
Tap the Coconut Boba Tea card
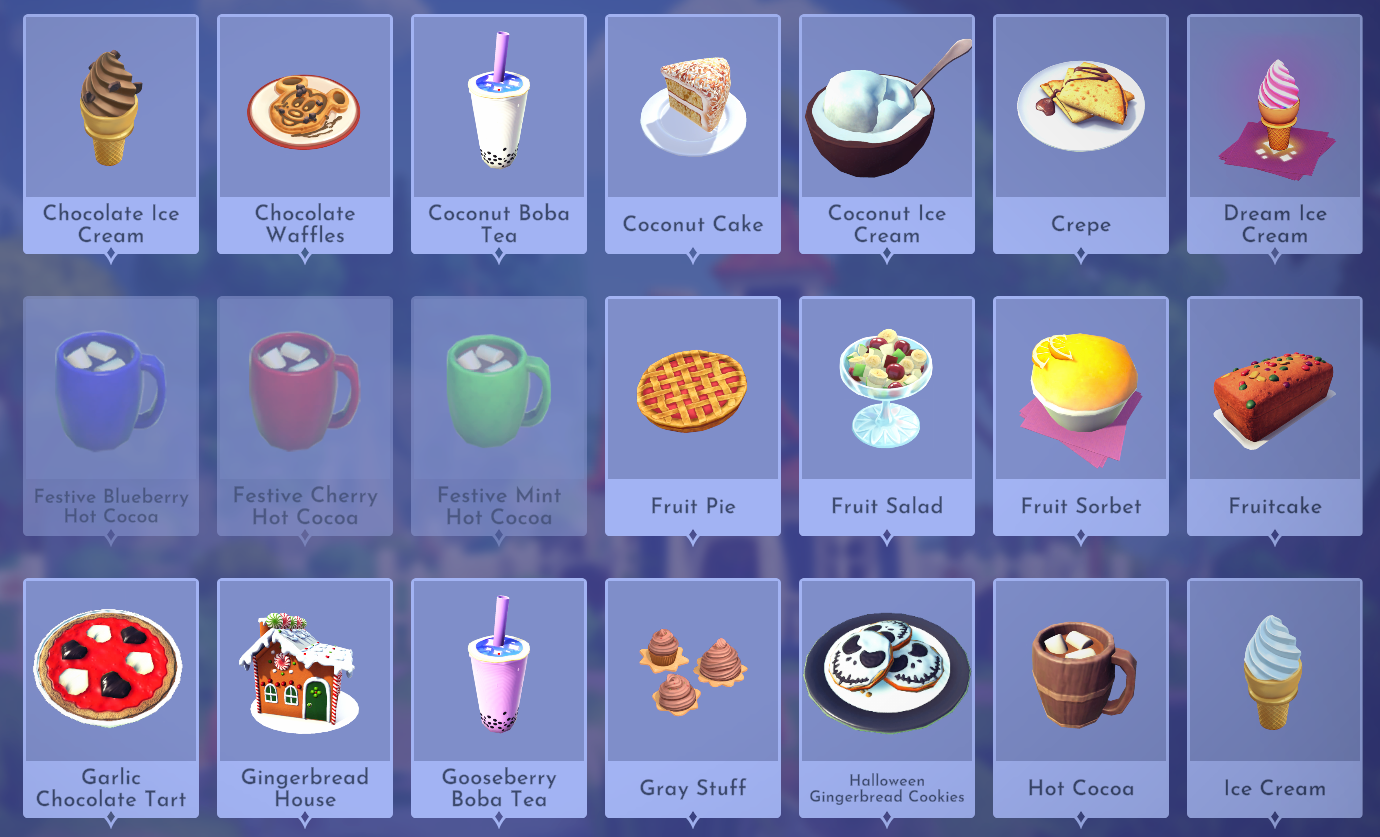499,134
